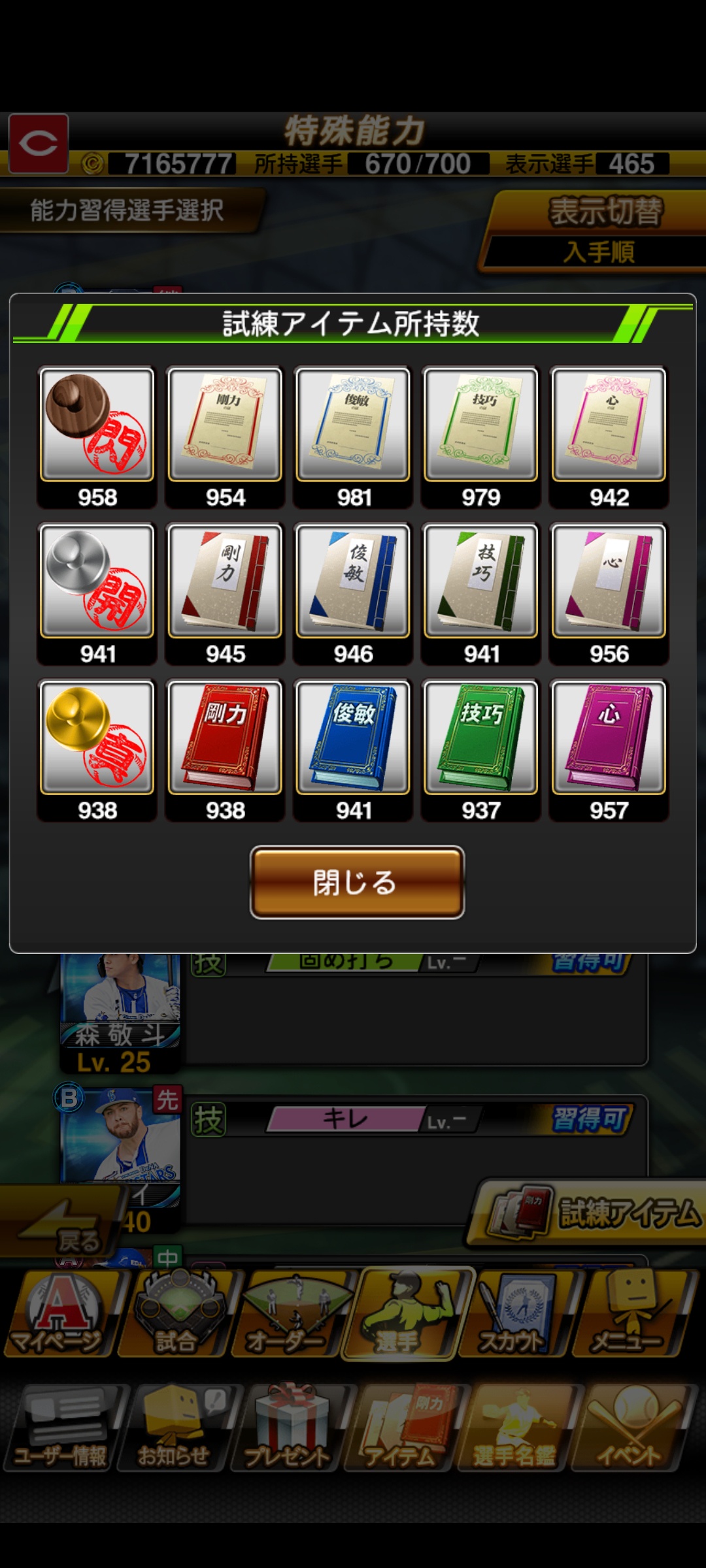This screenshot has height=1568, width=706.
Task: Open the メニュー tab
Action: coord(629,1315)
